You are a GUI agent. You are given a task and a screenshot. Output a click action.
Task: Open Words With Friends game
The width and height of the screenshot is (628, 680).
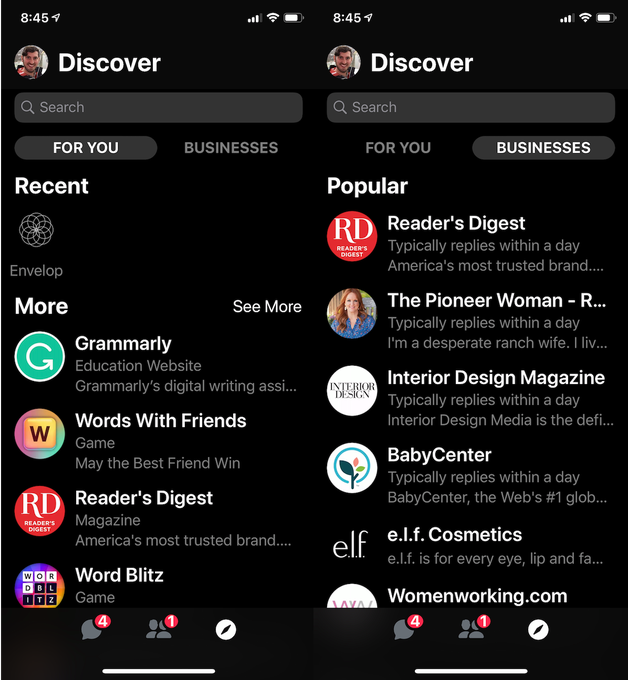pos(160,441)
